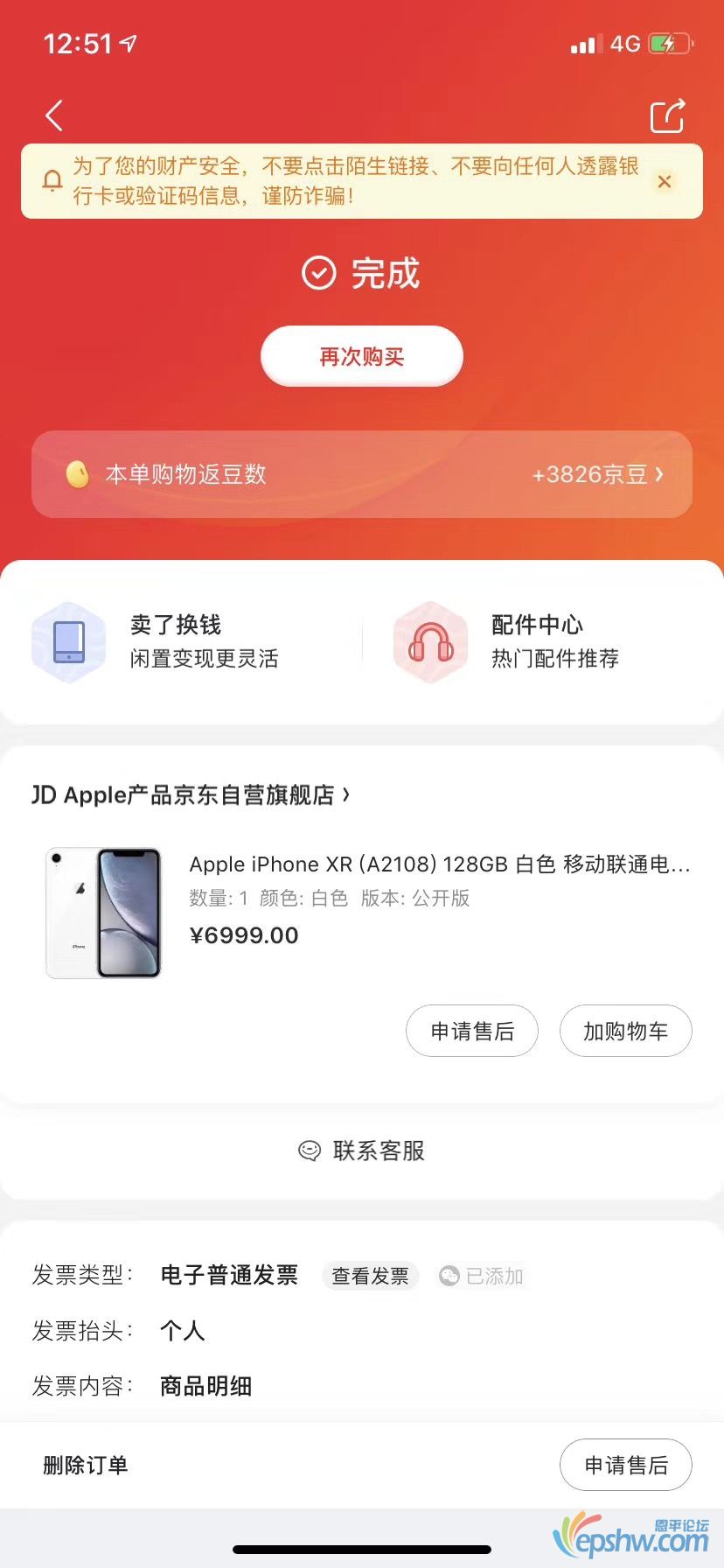Dismiss the fraud warning banner
Screen dimensions: 724x1568
[665, 181]
